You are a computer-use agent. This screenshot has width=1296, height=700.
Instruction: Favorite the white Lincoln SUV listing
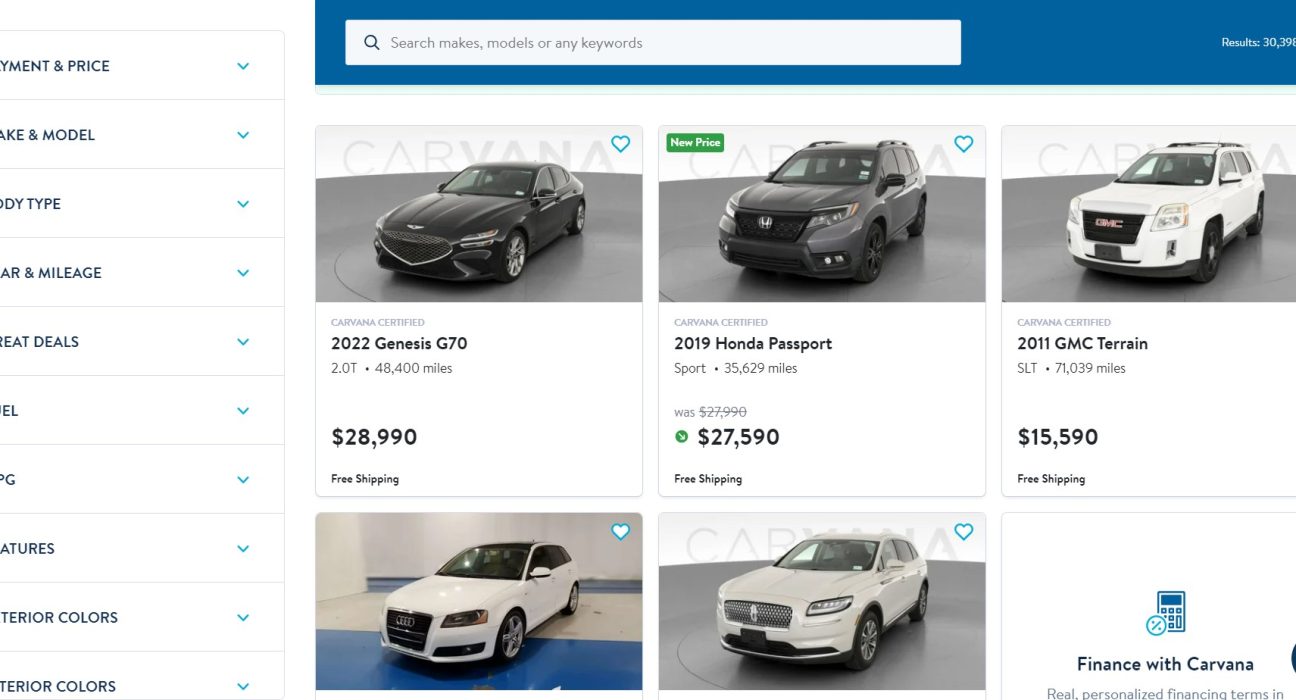pos(963,532)
